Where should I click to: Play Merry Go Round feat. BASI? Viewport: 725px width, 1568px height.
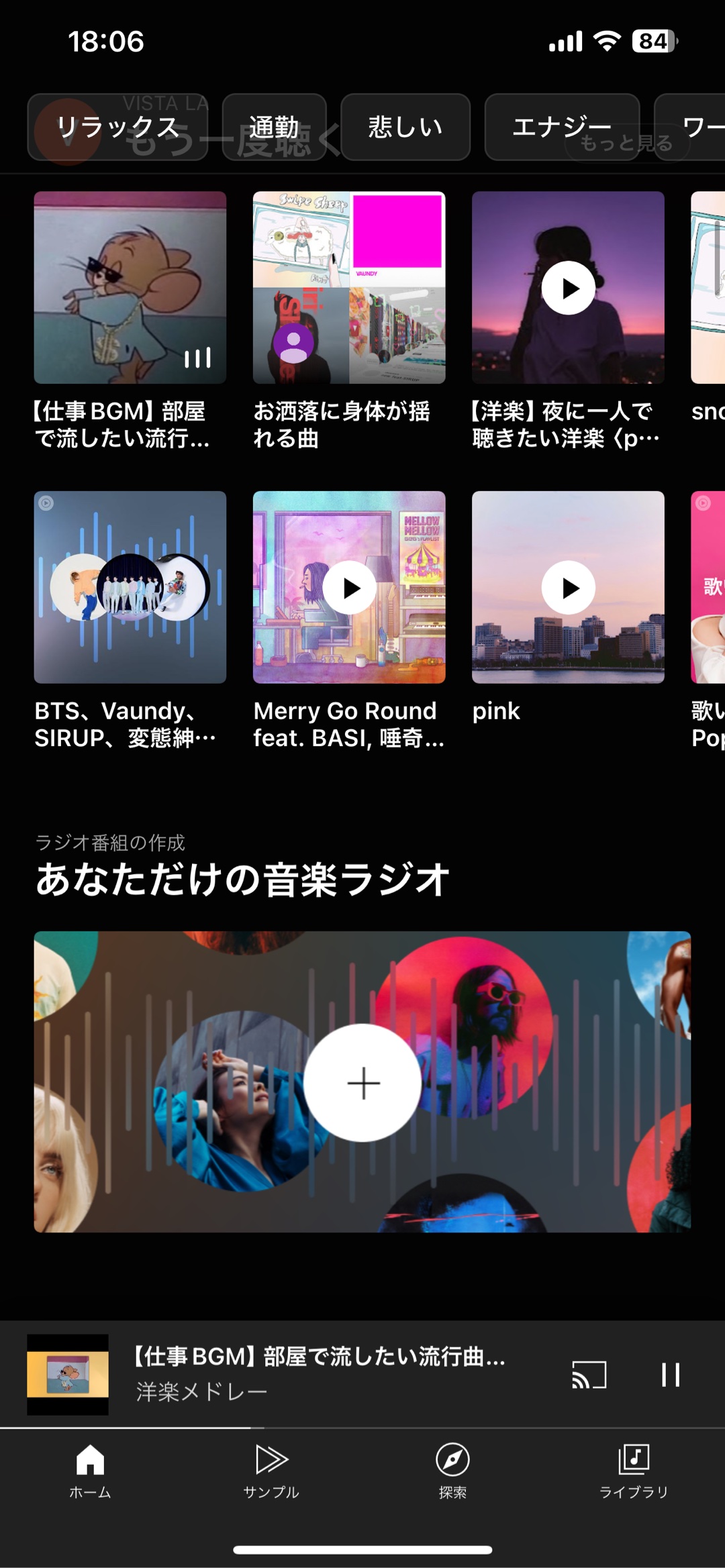349,588
